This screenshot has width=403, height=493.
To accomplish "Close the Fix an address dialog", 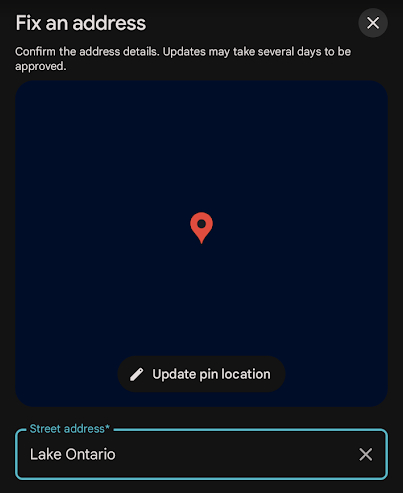I will point(373,23).
